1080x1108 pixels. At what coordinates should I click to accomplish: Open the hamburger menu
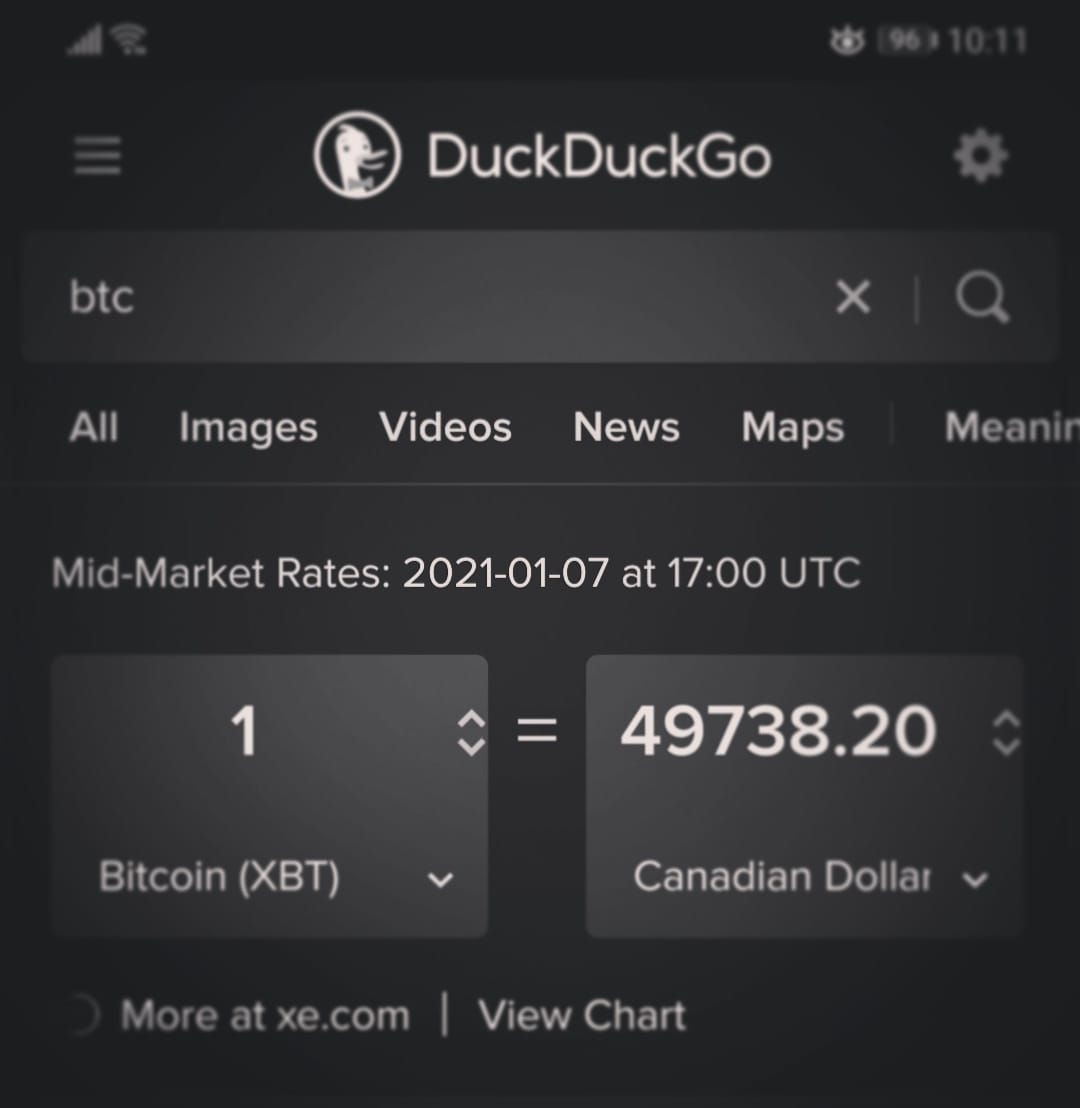pos(98,157)
